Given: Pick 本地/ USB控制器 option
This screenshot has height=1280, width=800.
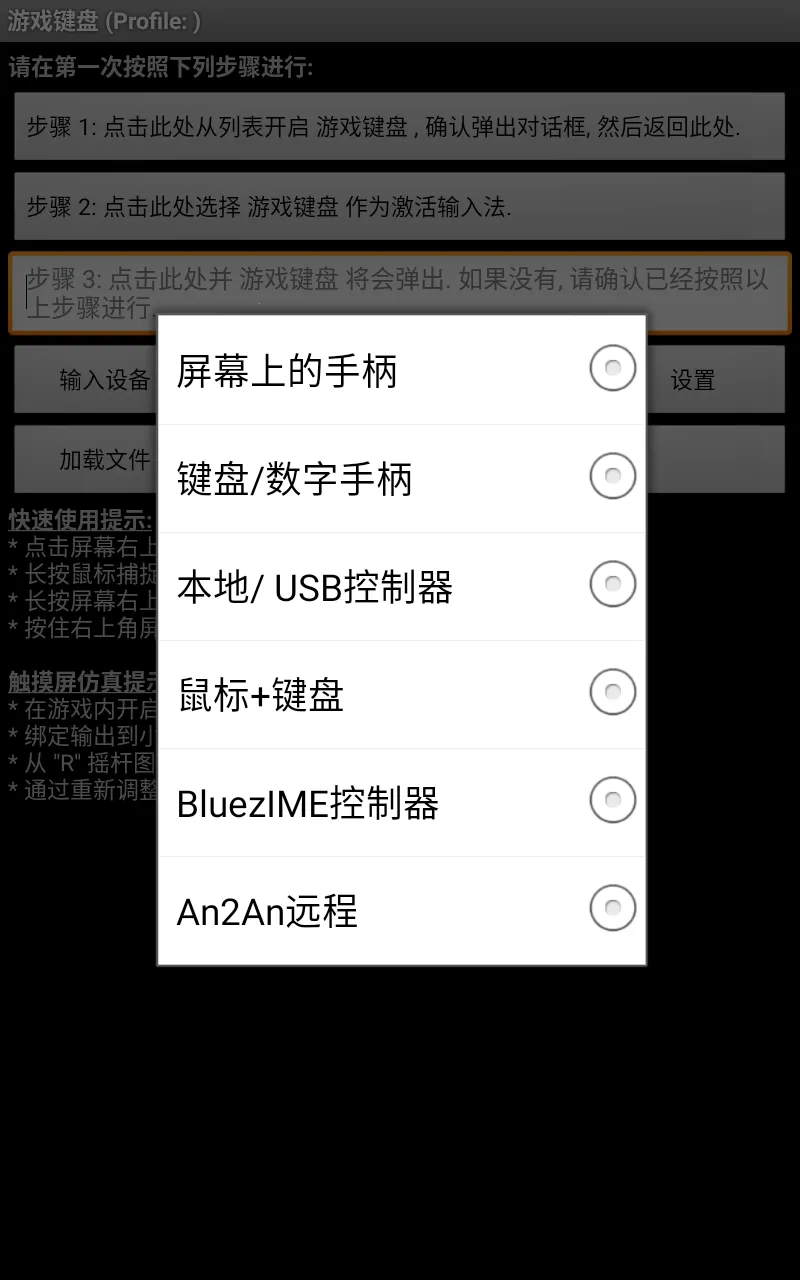Looking at the screenshot, I should (400, 586).
